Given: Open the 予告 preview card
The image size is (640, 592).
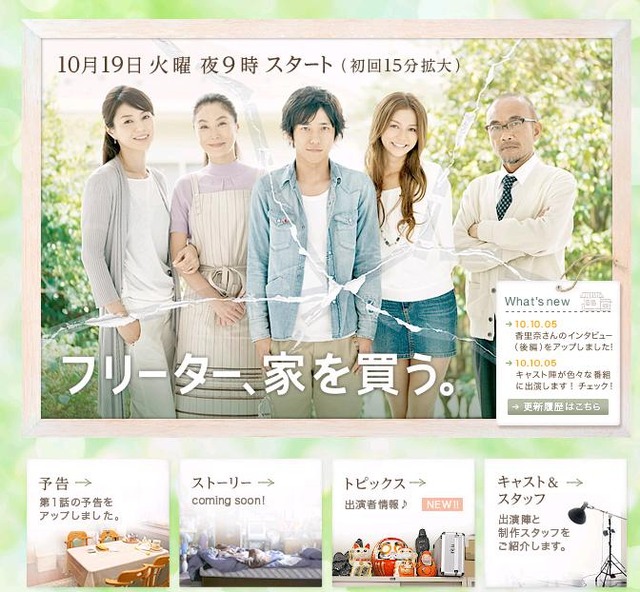Looking at the screenshot, I should pos(97,521).
